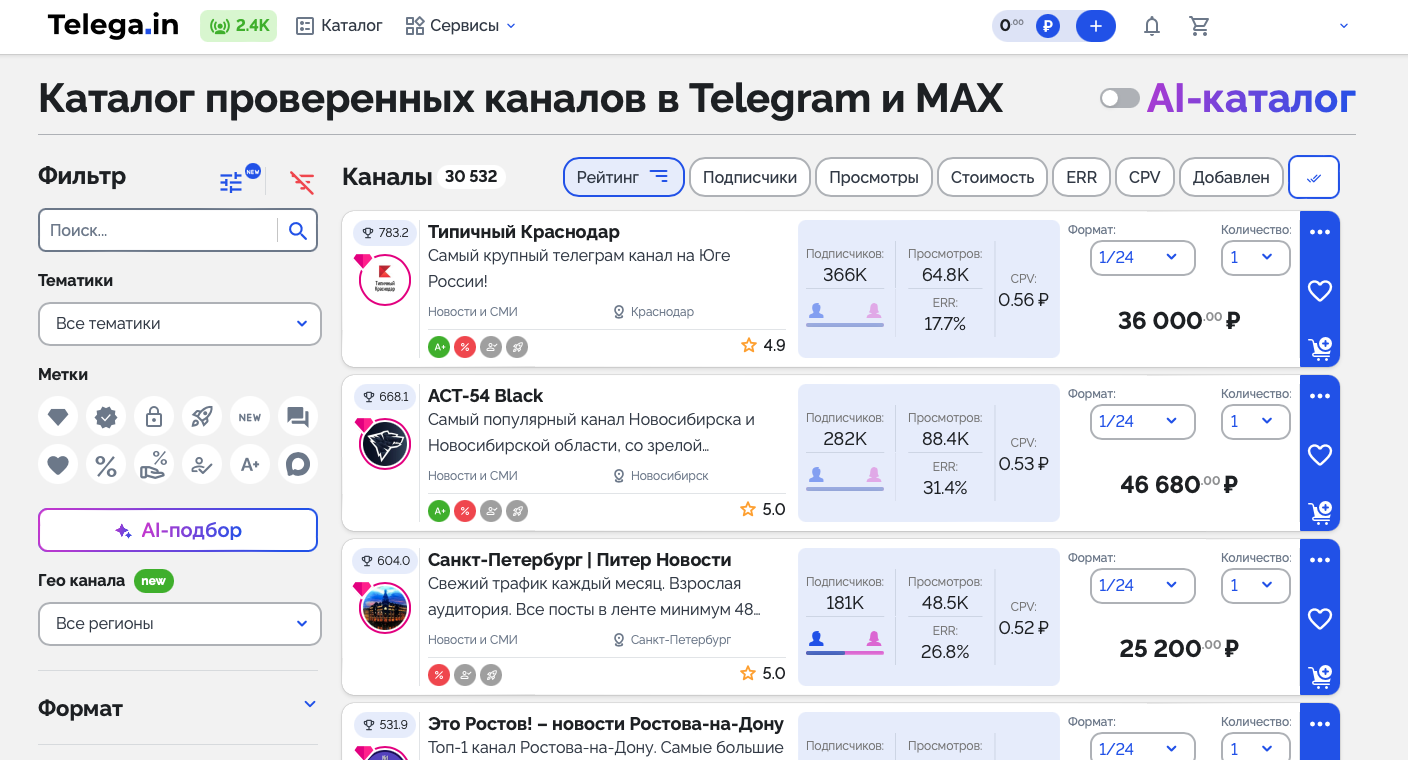Viewport: 1408px width, 760px height.
Task: Launch the AI-подбор tool
Action: 178,530
